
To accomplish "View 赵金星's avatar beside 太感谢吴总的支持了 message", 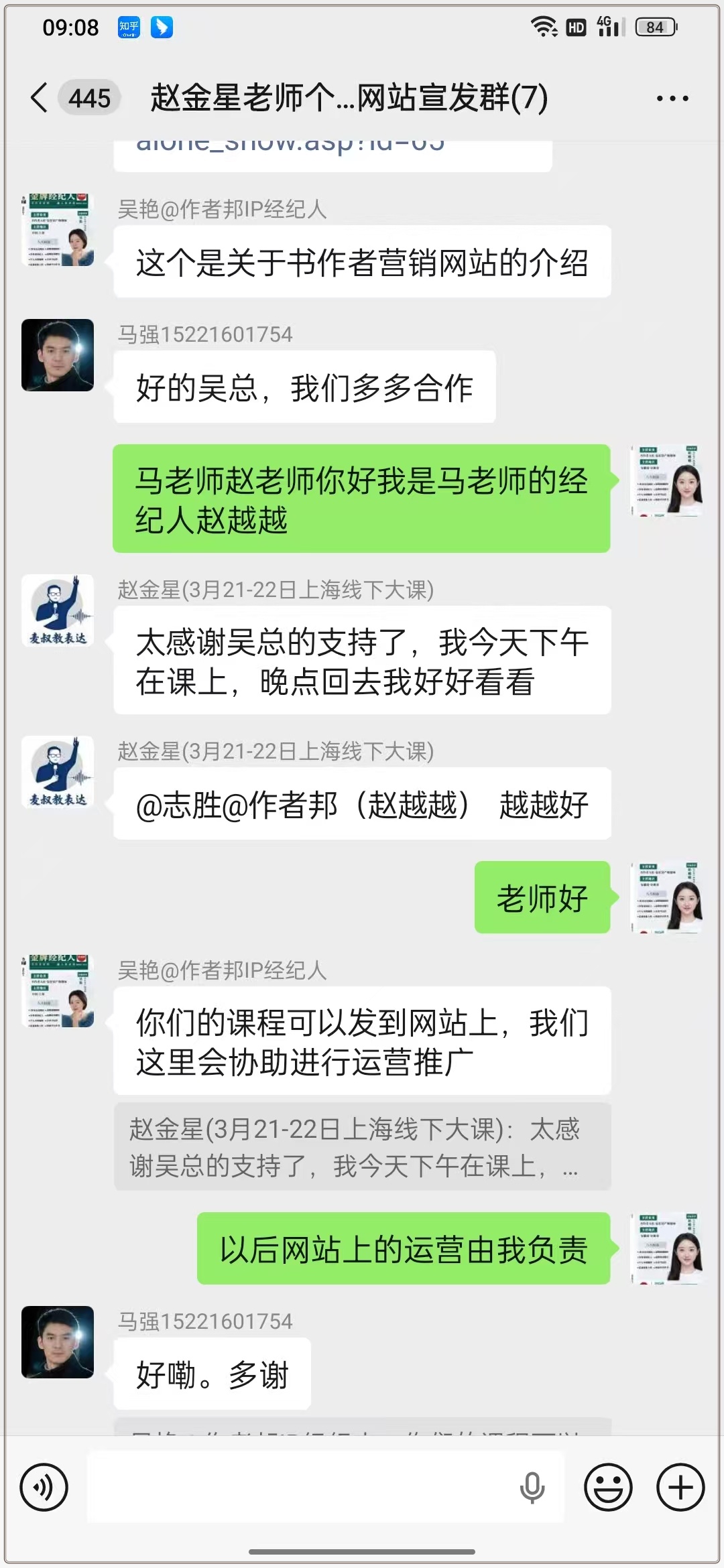I will 58,610.
